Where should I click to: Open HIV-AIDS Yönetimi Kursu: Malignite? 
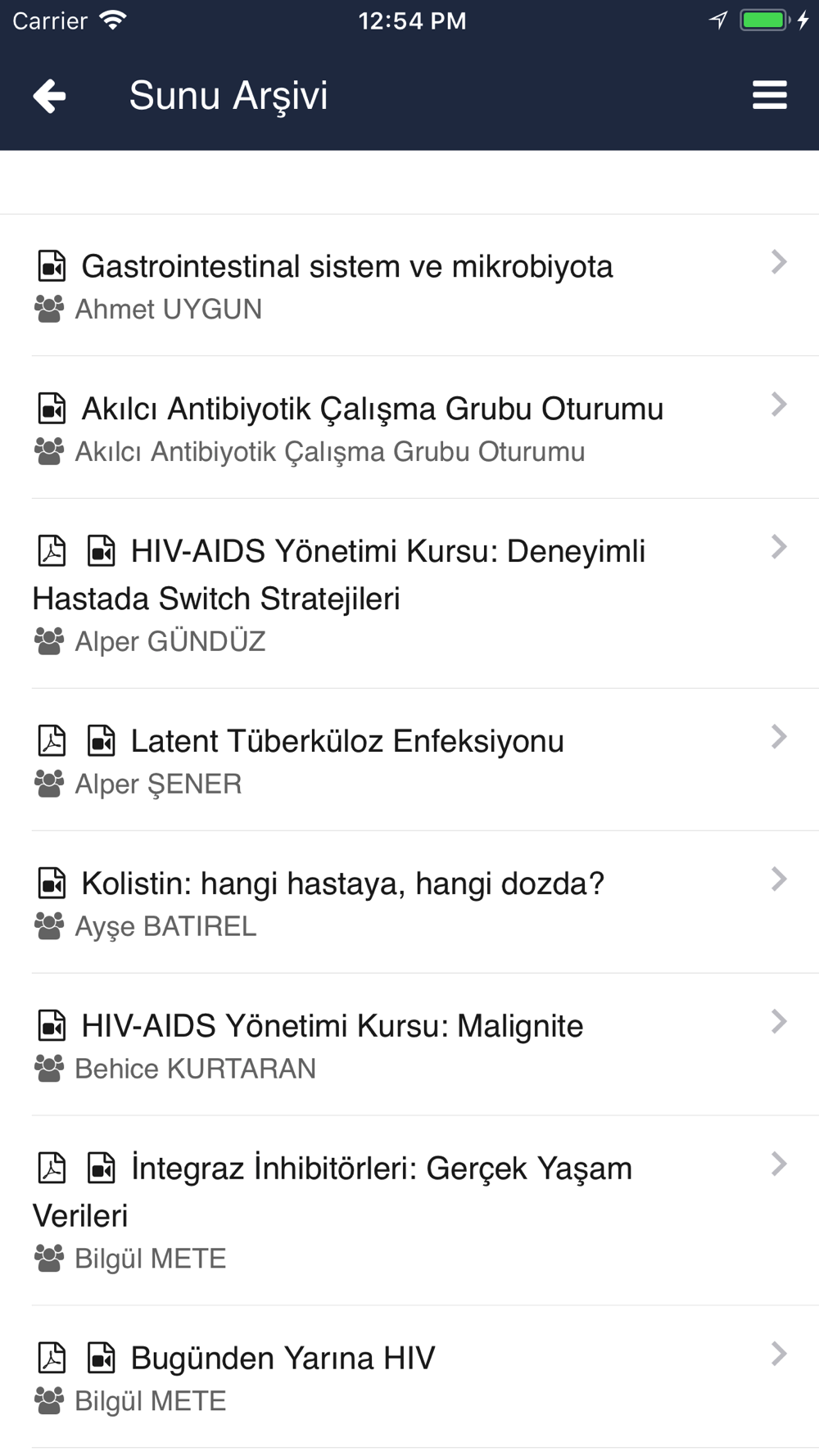(x=333, y=1027)
